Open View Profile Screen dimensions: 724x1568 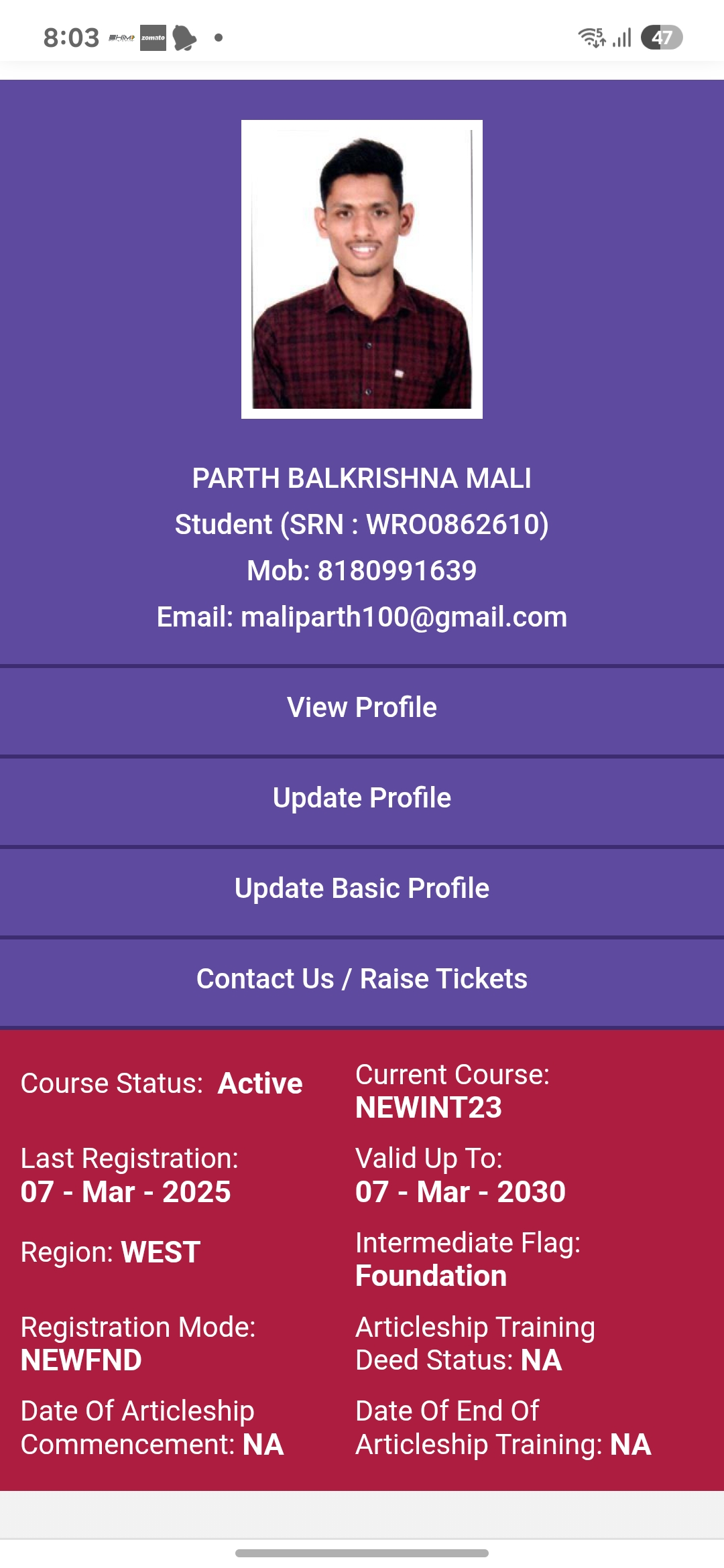click(362, 708)
